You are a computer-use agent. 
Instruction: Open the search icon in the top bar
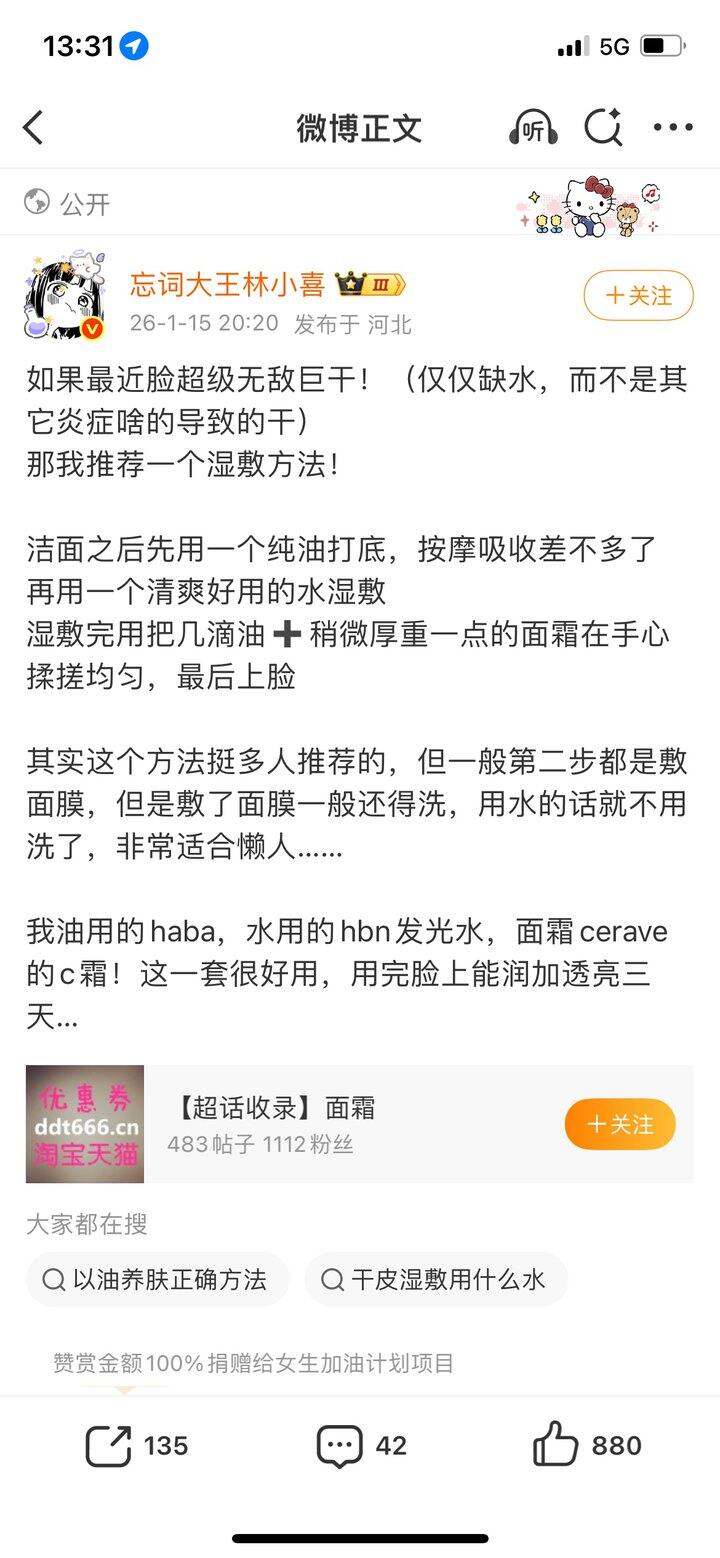(x=603, y=128)
